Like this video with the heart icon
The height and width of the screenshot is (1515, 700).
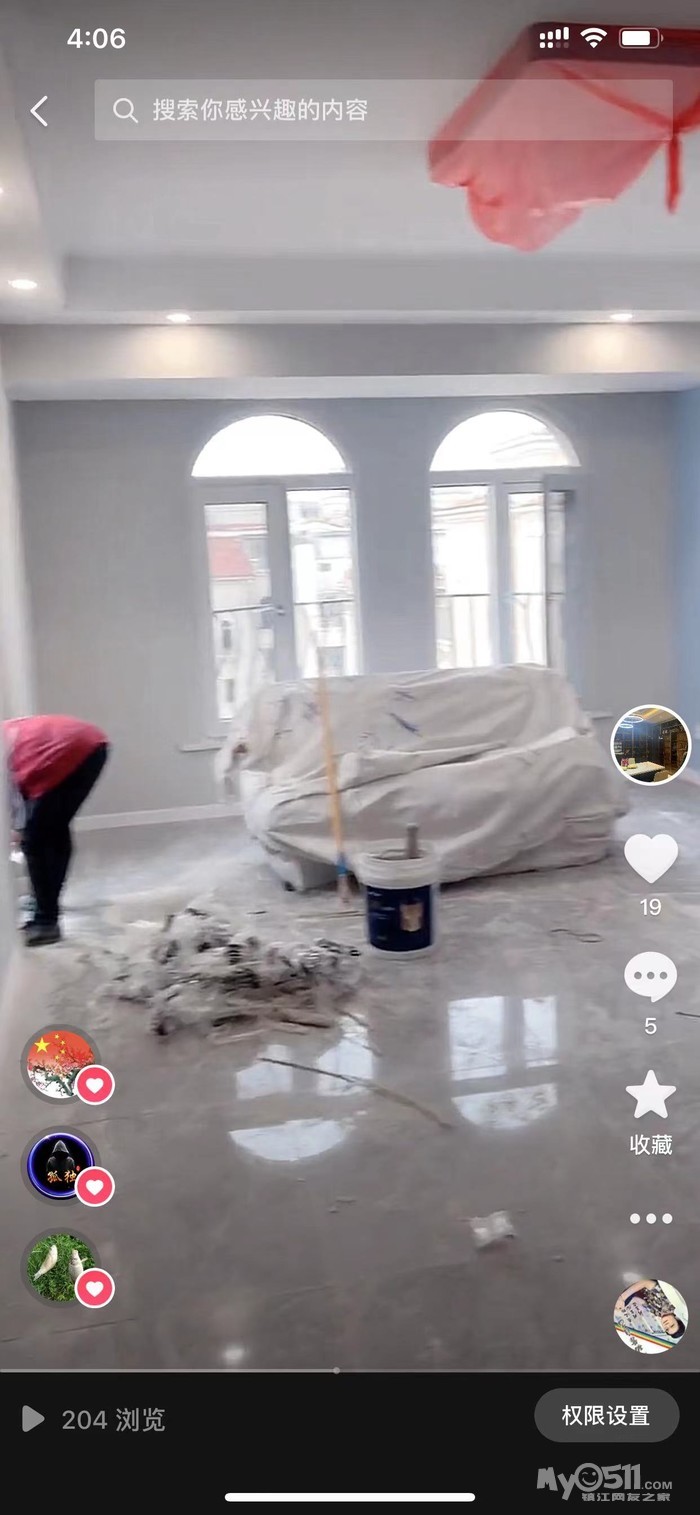(650, 858)
